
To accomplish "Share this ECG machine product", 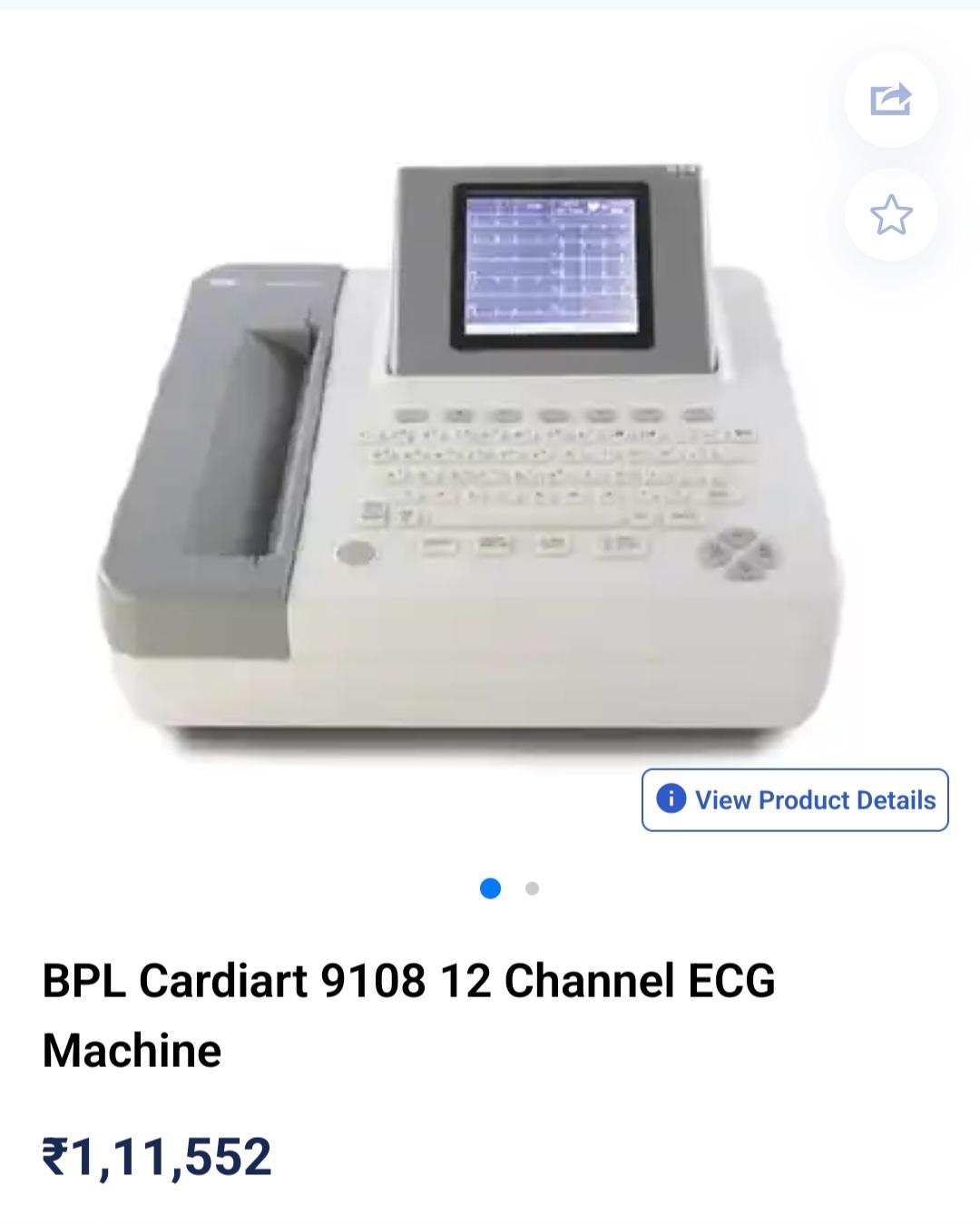I will [890, 99].
